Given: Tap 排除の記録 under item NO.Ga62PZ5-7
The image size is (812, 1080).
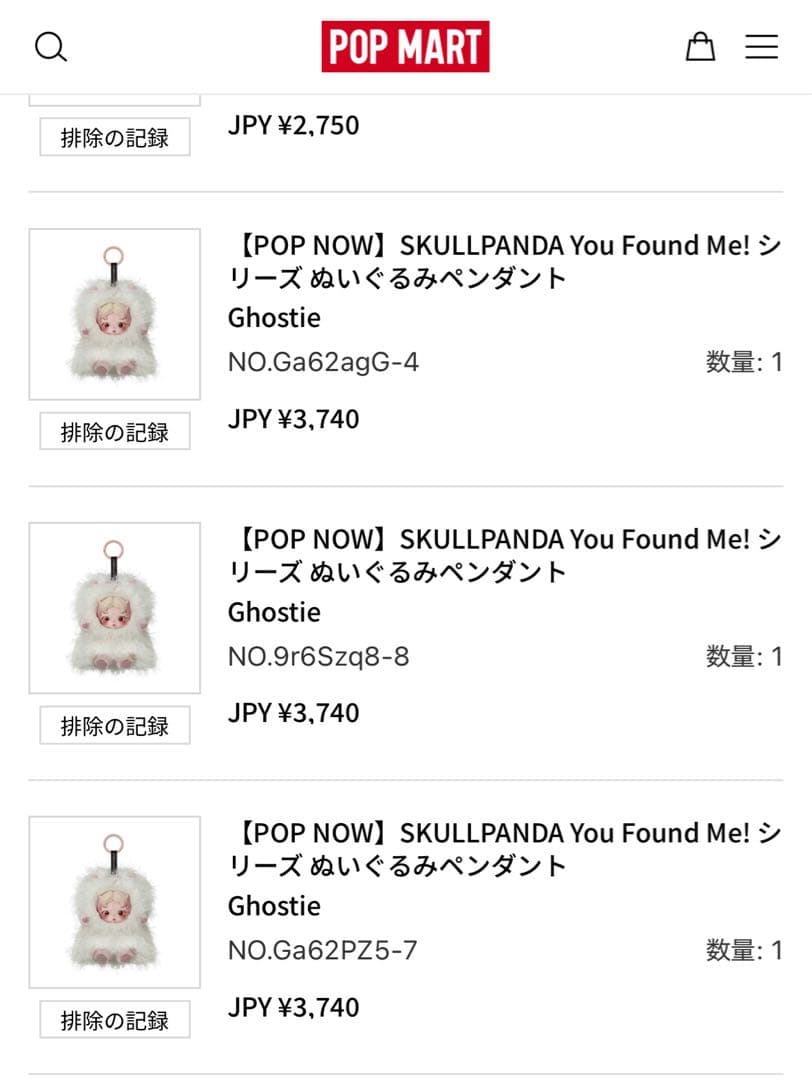Looking at the screenshot, I should point(115,1020).
